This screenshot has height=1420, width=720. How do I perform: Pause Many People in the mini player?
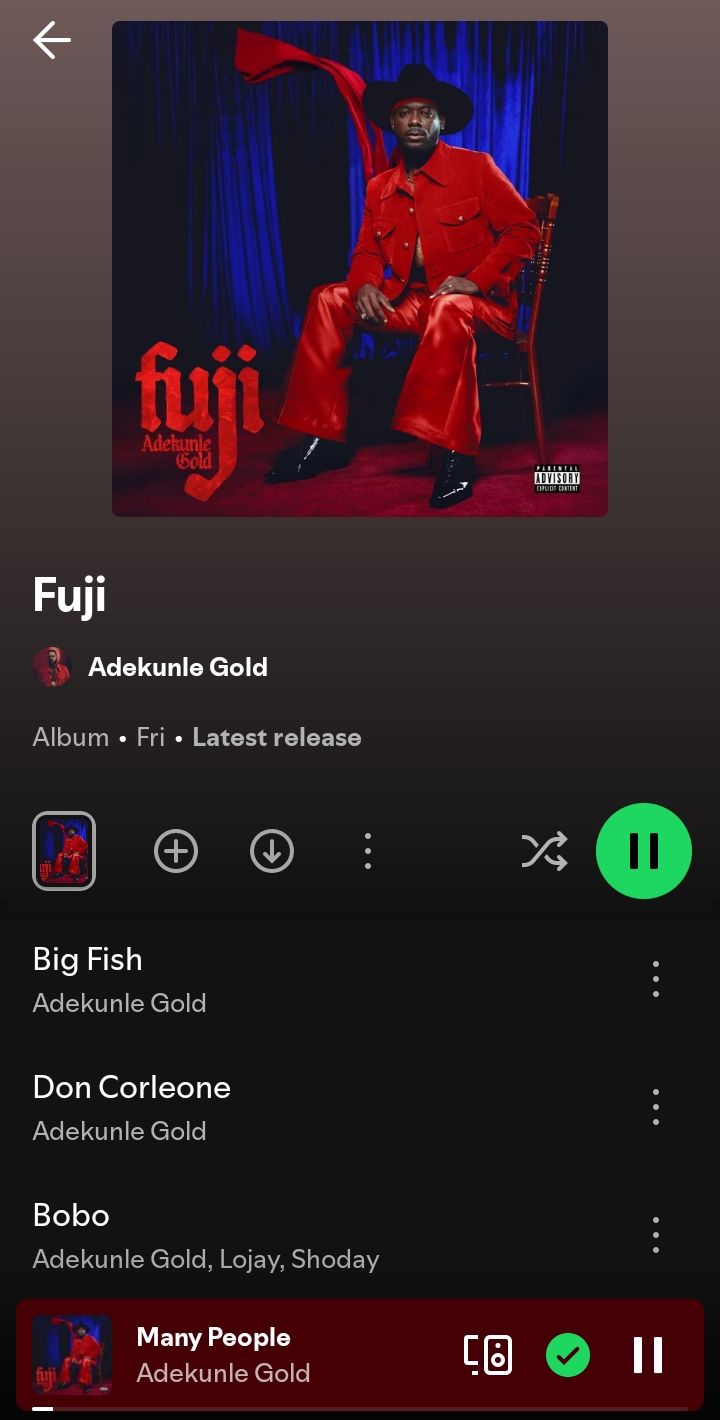coord(648,1355)
